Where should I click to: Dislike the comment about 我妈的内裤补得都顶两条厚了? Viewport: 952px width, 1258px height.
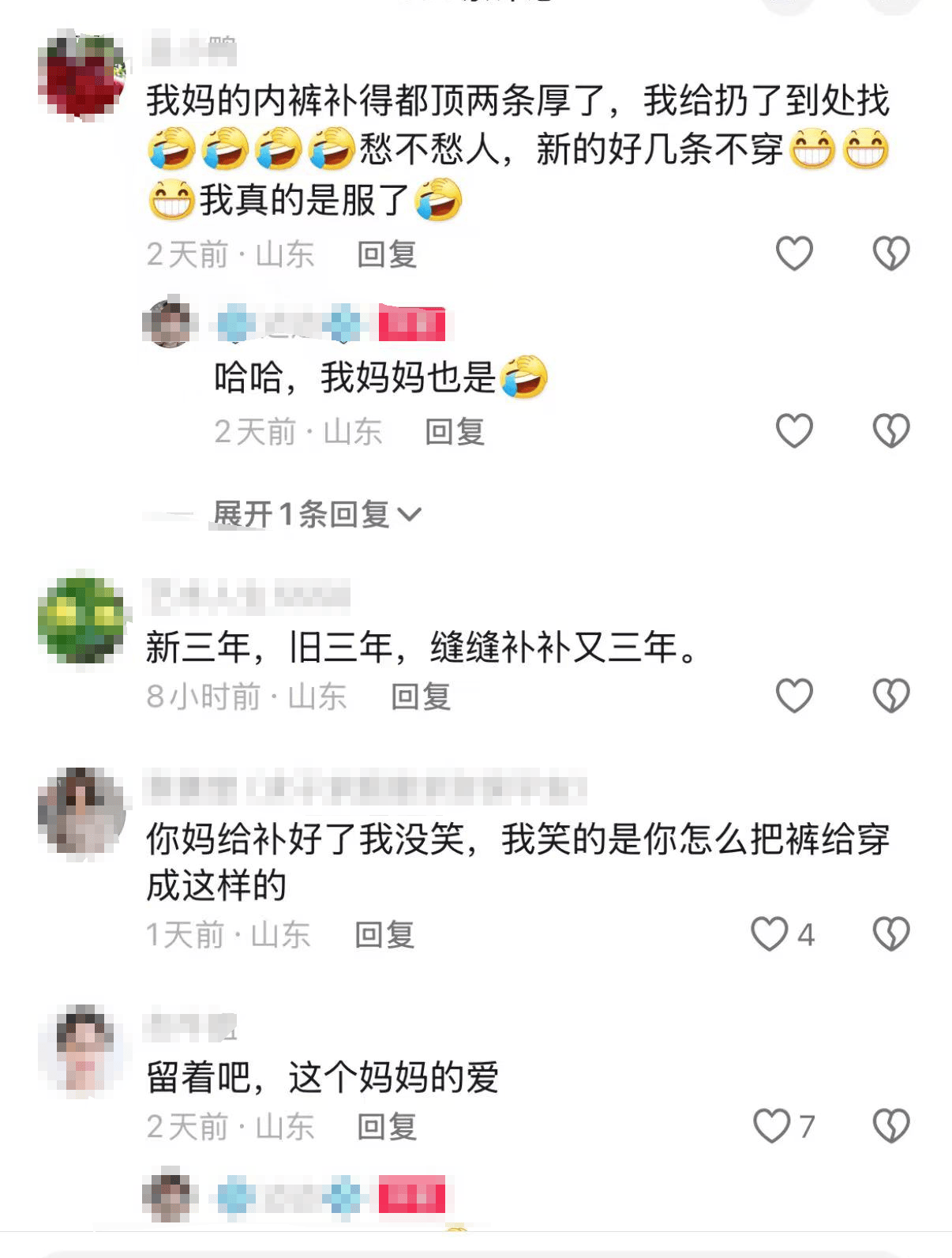pyautogui.click(x=890, y=253)
